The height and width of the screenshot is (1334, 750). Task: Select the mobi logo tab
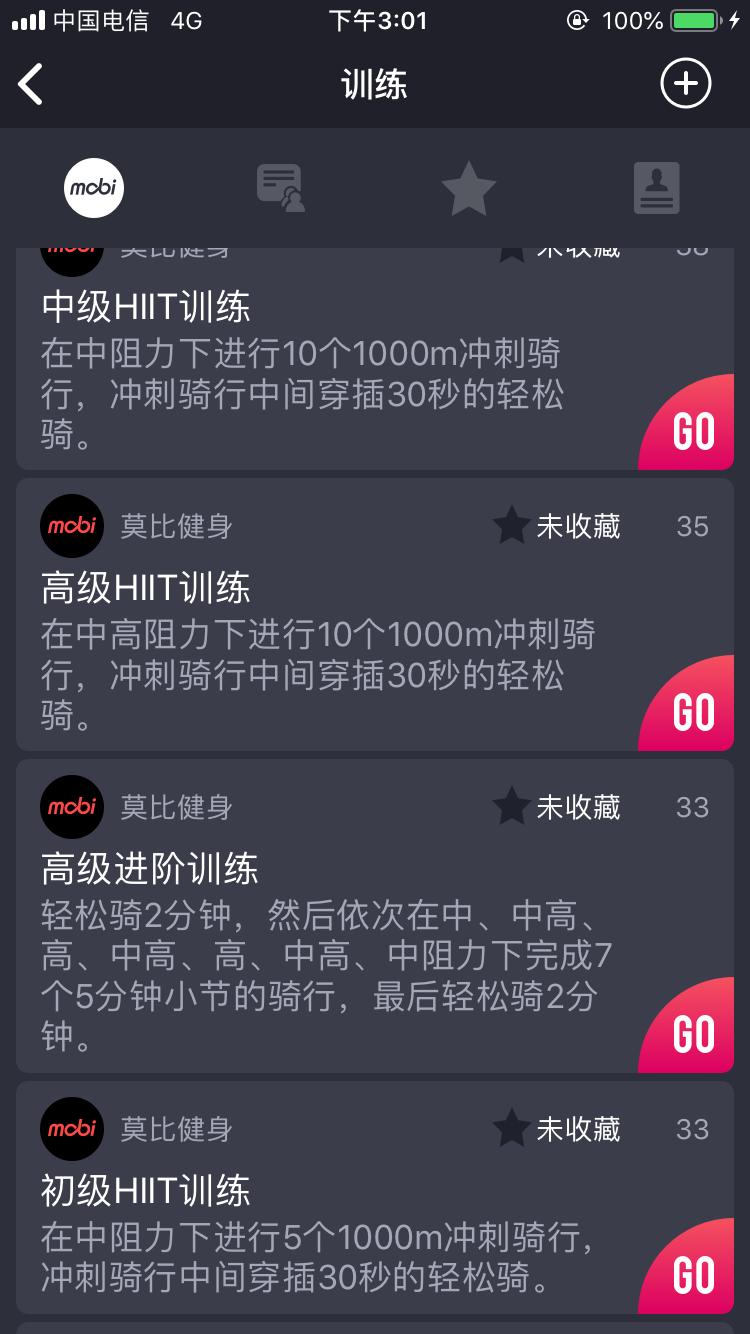click(x=93, y=188)
